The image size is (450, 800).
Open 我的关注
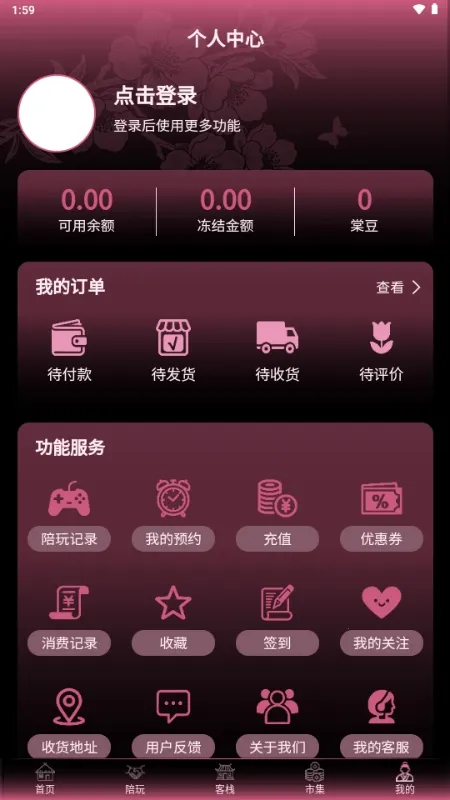(381, 643)
